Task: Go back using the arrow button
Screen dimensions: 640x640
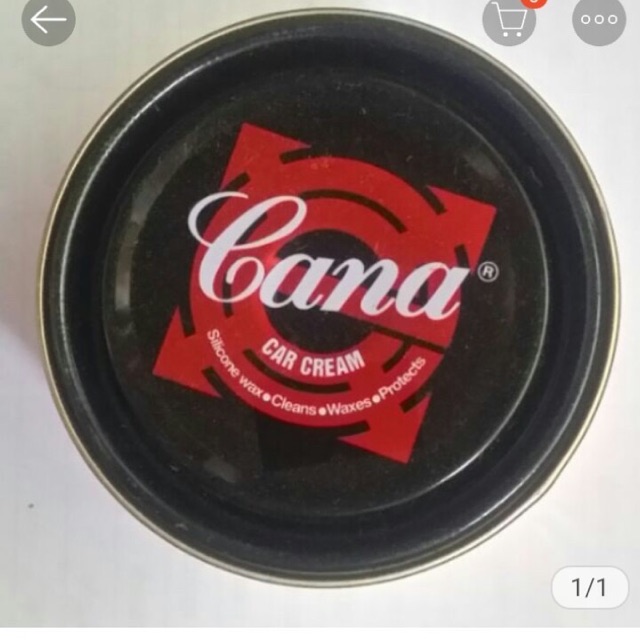Action: tap(48, 20)
